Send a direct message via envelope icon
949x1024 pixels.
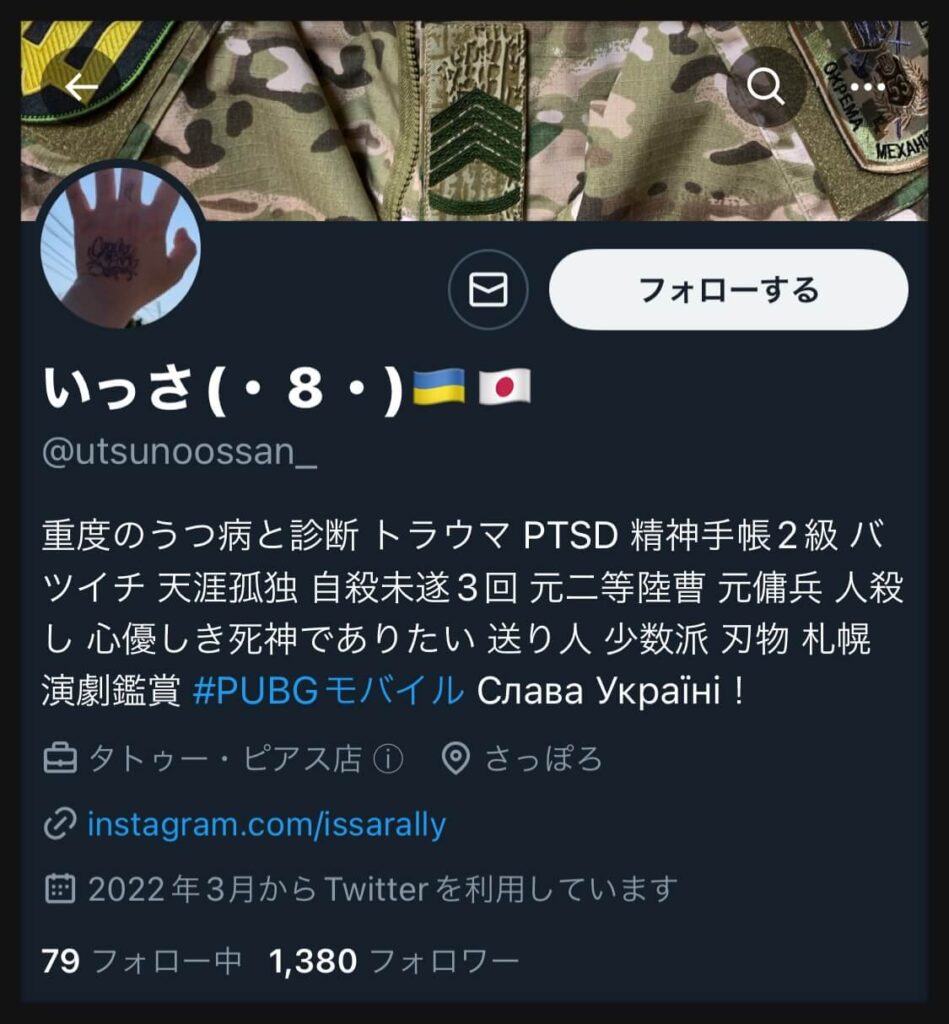click(x=488, y=290)
